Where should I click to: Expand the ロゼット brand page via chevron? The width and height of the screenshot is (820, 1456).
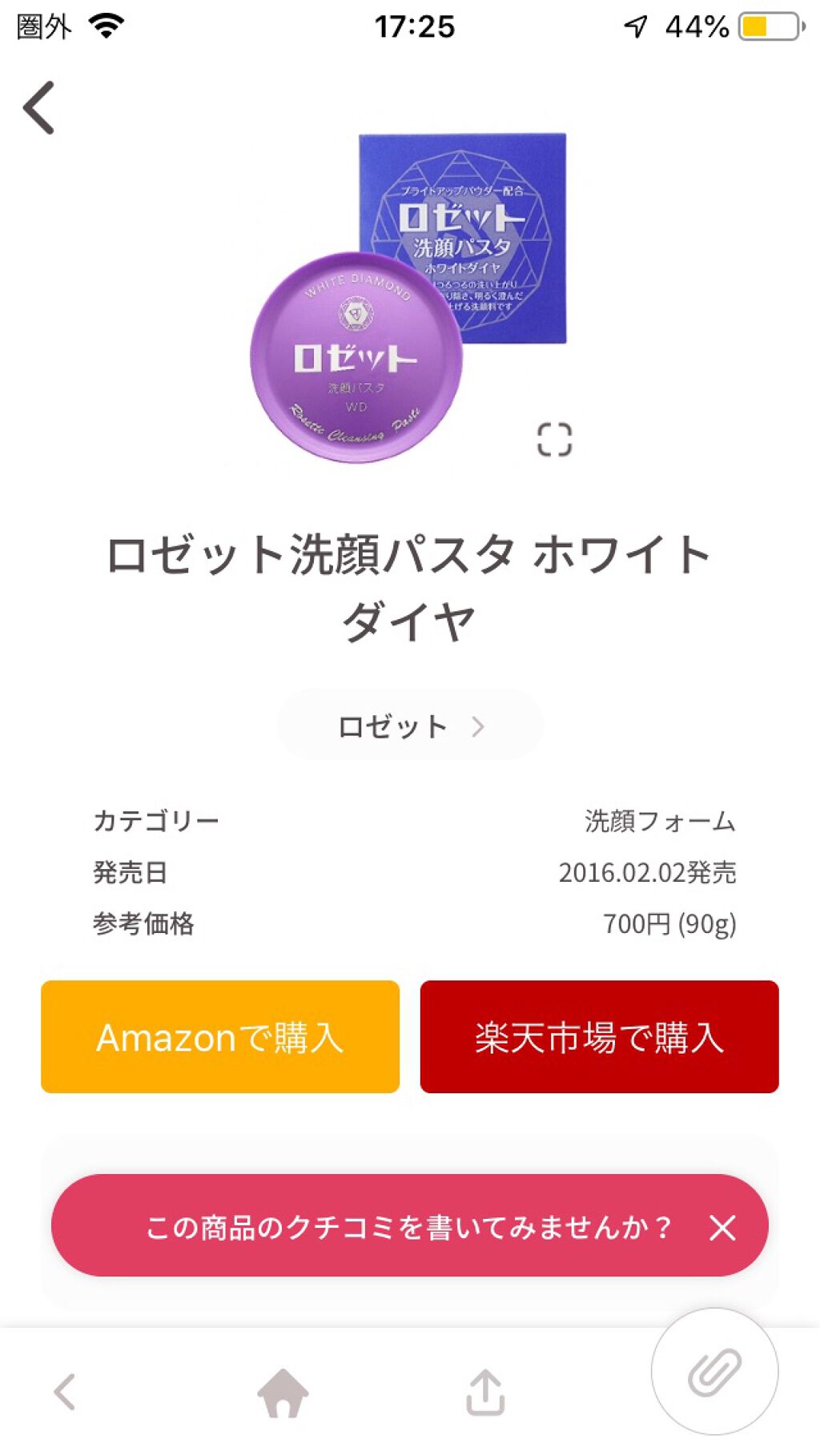point(479,726)
